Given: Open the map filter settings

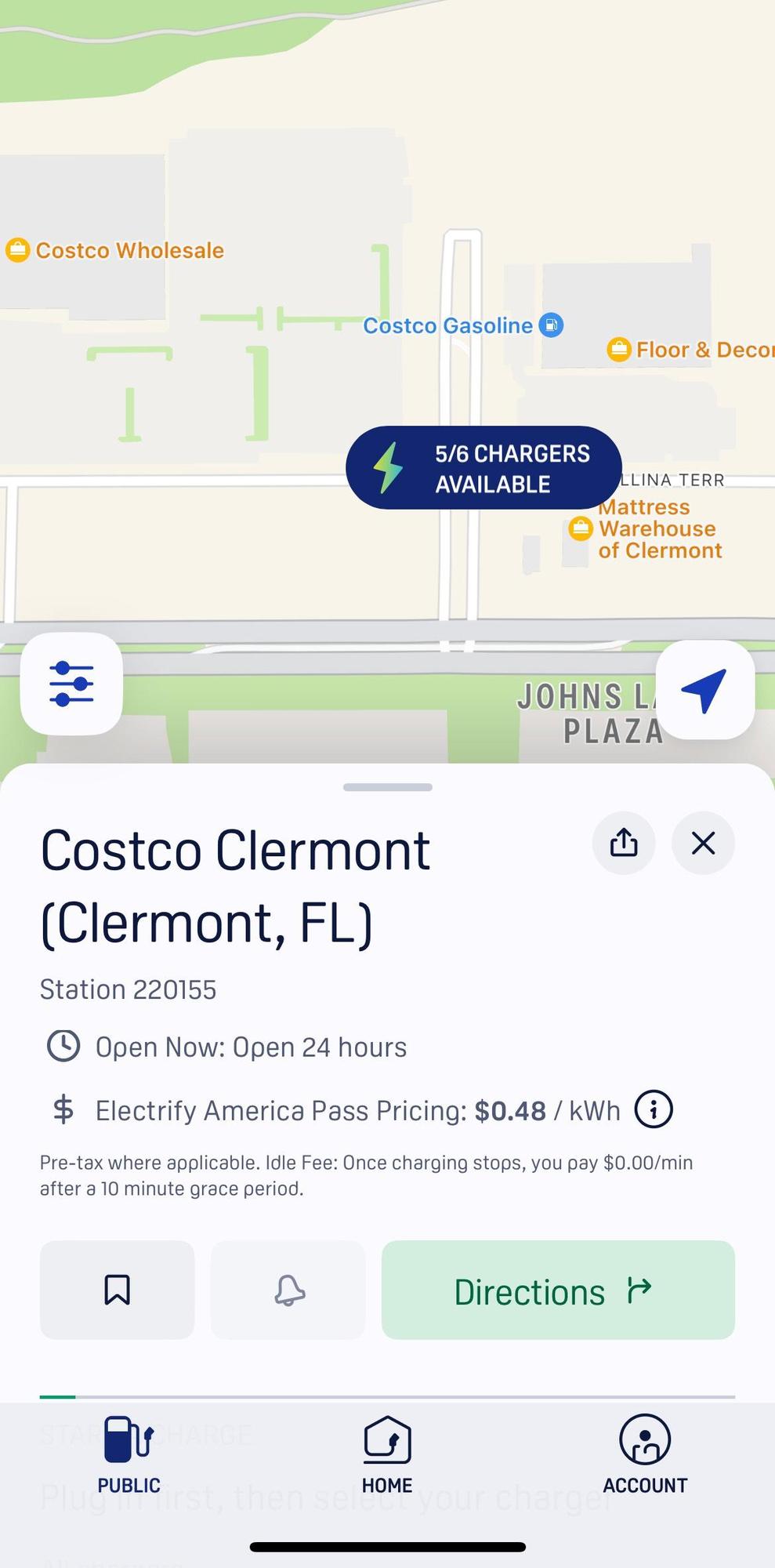Looking at the screenshot, I should point(71,684).
